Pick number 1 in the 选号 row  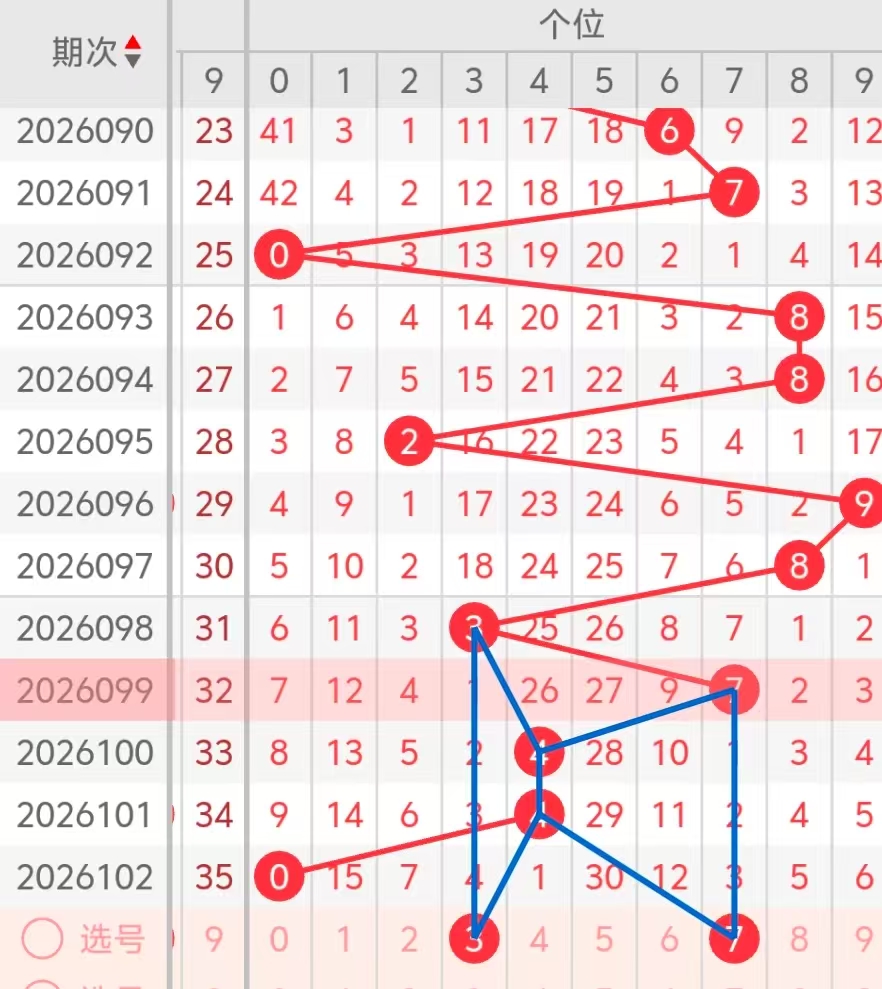click(344, 940)
